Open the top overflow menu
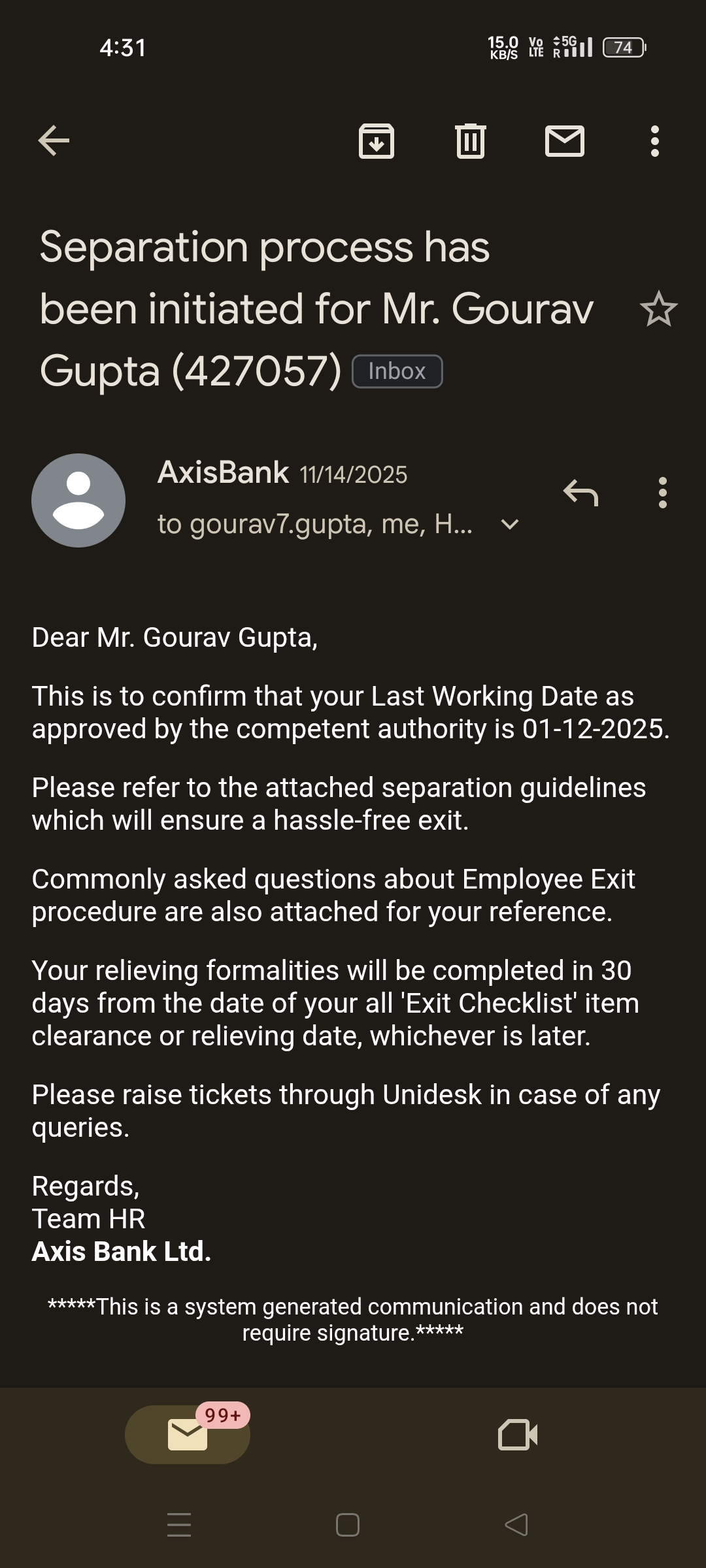706x1568 pixels. point(654,140)
